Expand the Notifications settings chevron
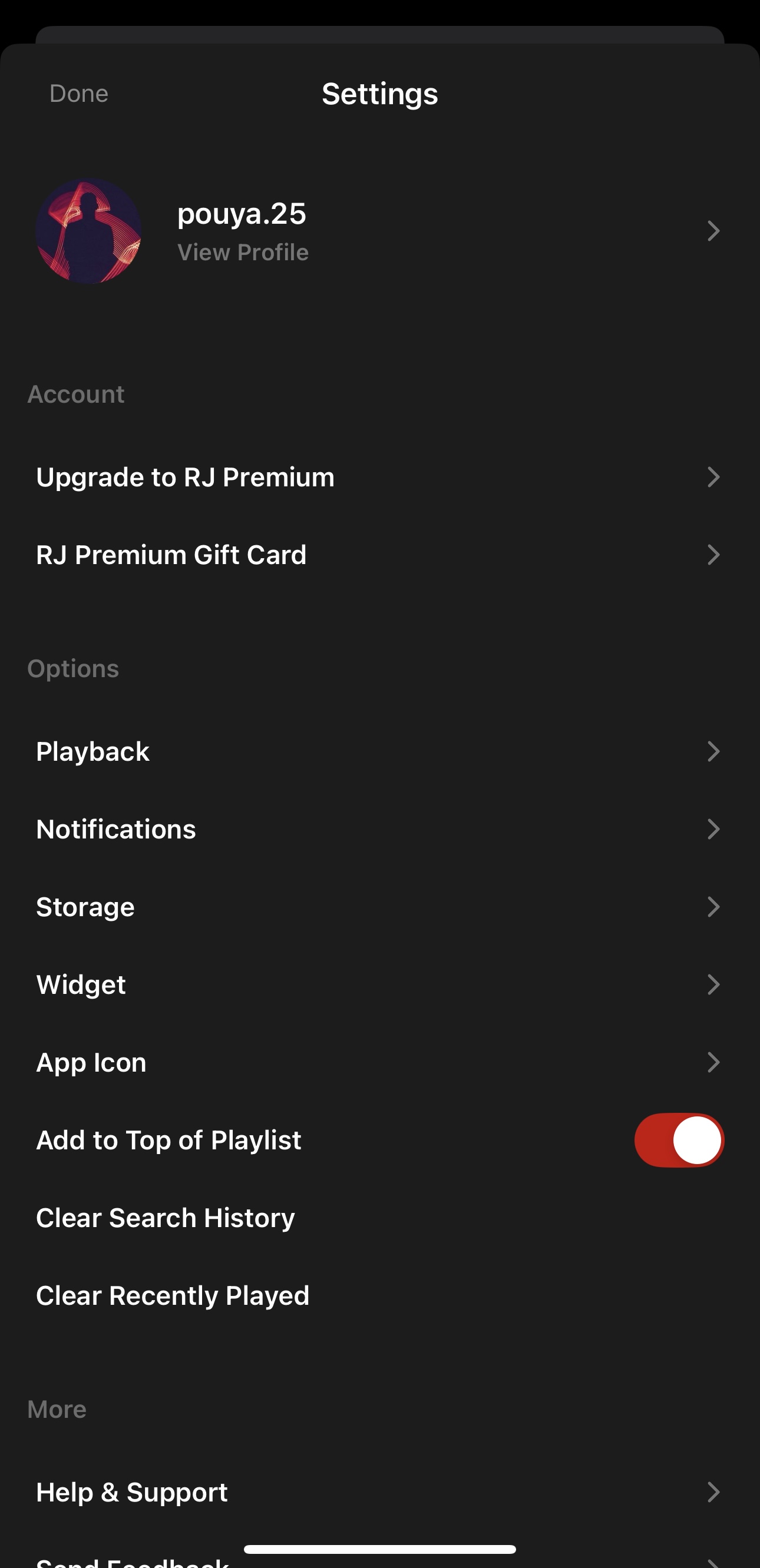Screen dimensions: 760x1568 tap(713, 828)
